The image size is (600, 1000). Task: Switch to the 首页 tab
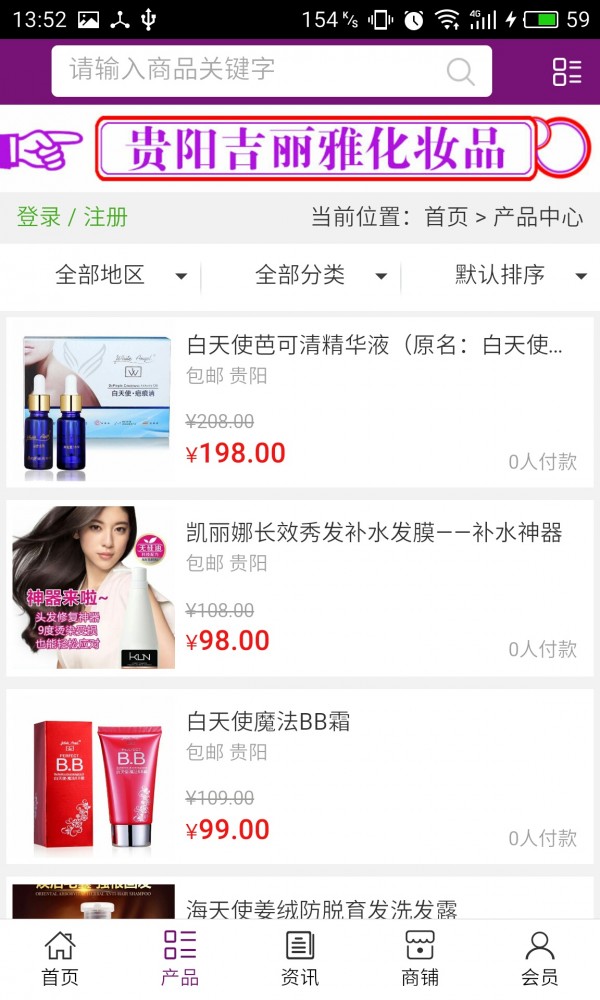point(60,959)
